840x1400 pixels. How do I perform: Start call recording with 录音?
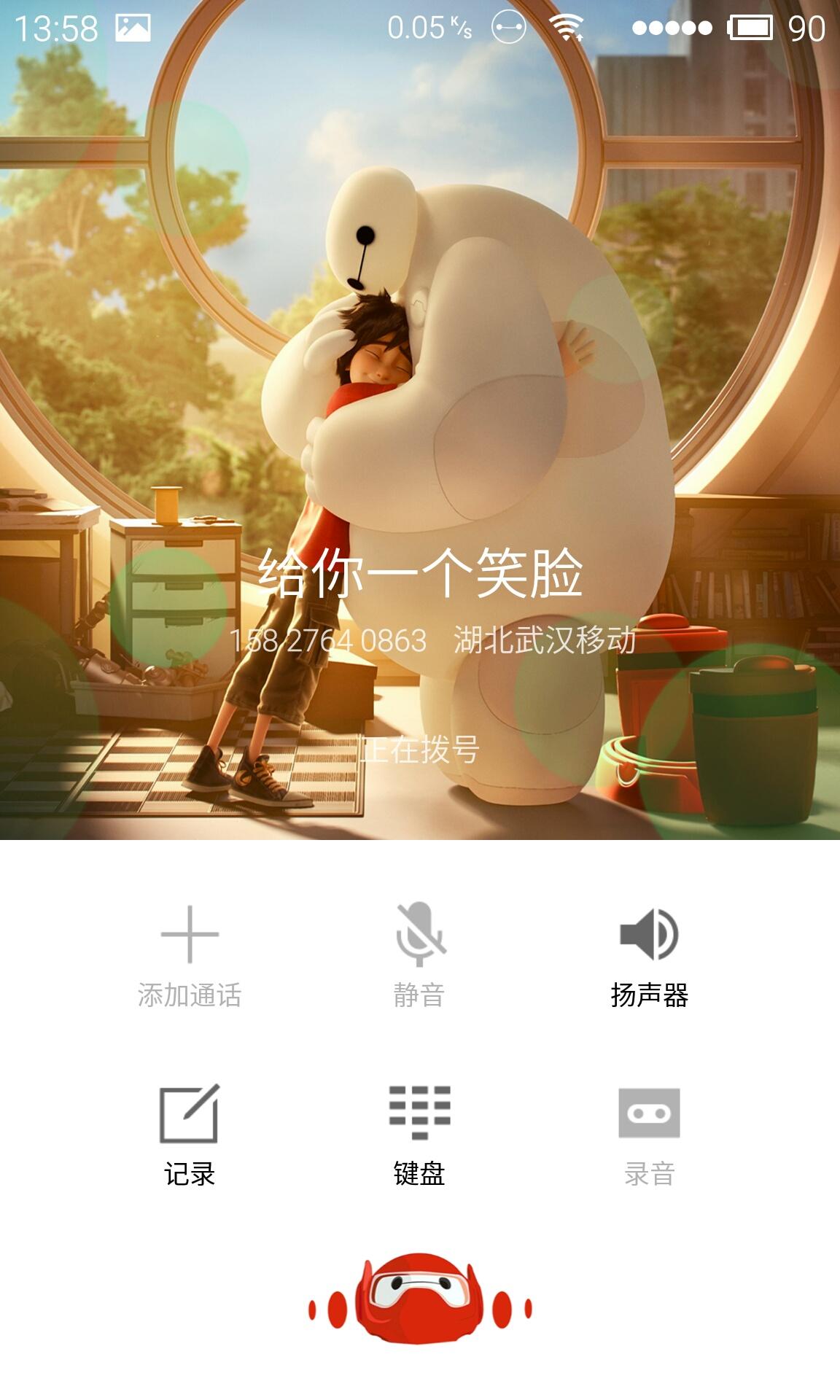click(649, 1135)
